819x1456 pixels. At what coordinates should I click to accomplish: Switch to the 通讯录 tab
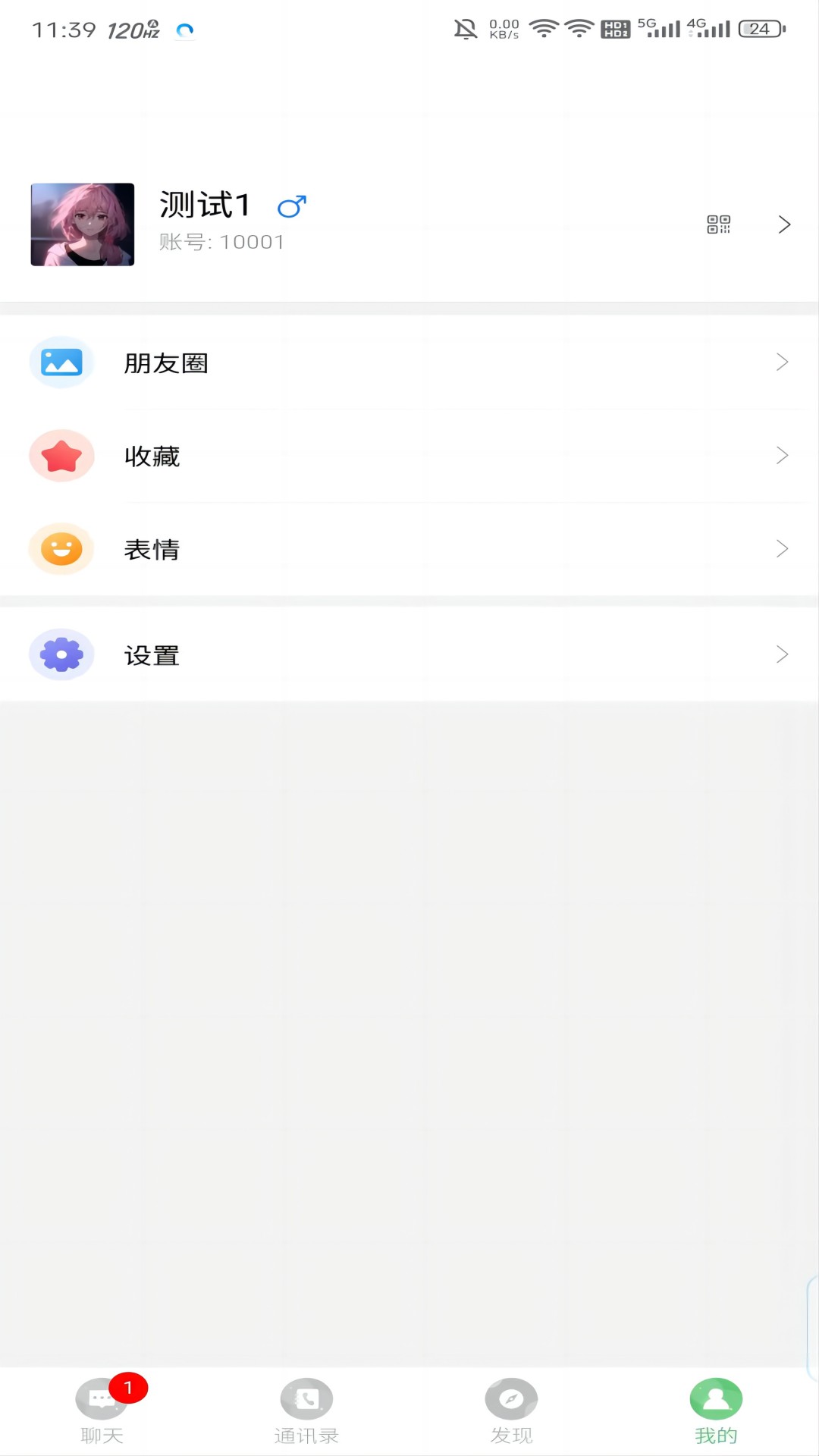[306, 1410]
